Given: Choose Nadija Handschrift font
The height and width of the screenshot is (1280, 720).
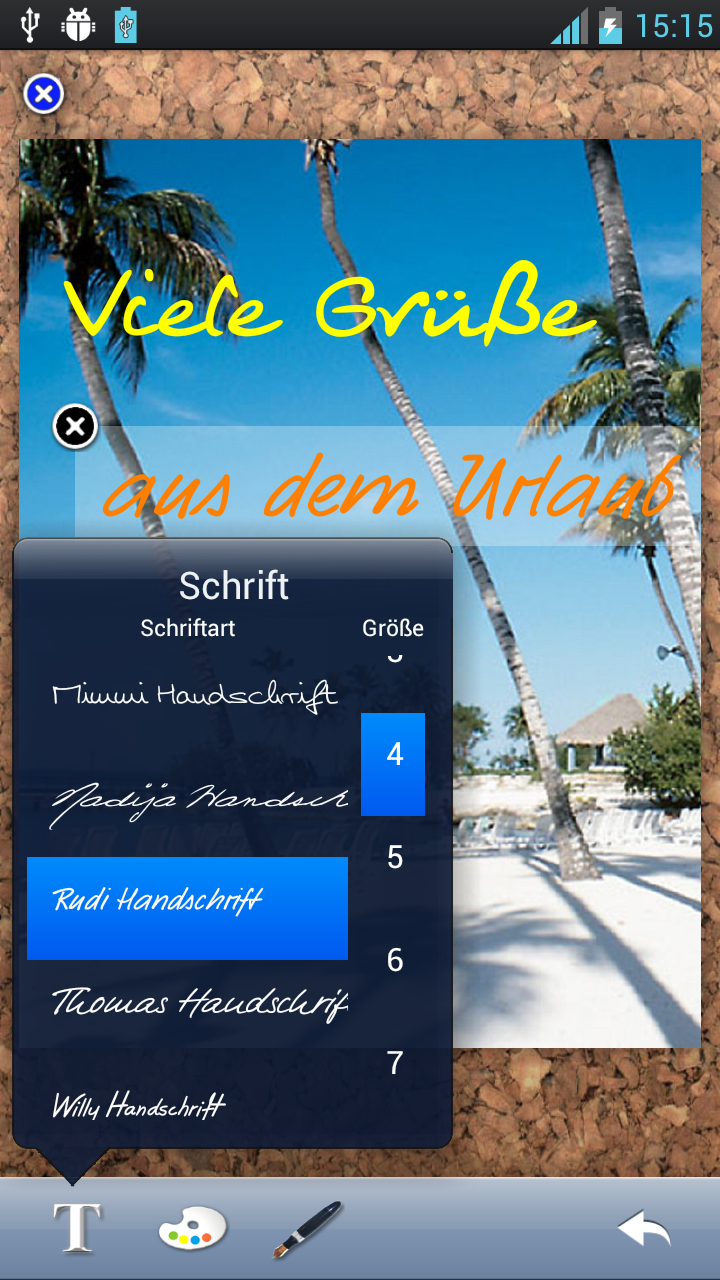Looking at the screenshot, I should click(198, 801).
